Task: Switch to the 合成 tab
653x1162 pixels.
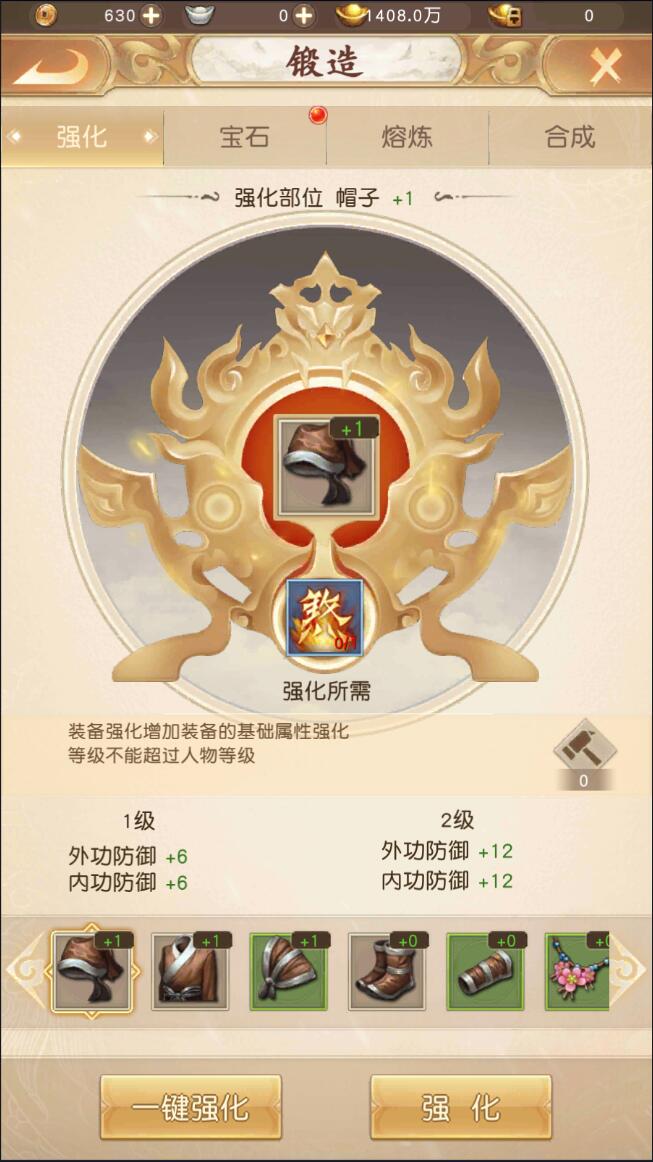Action: tap(570, 138)
